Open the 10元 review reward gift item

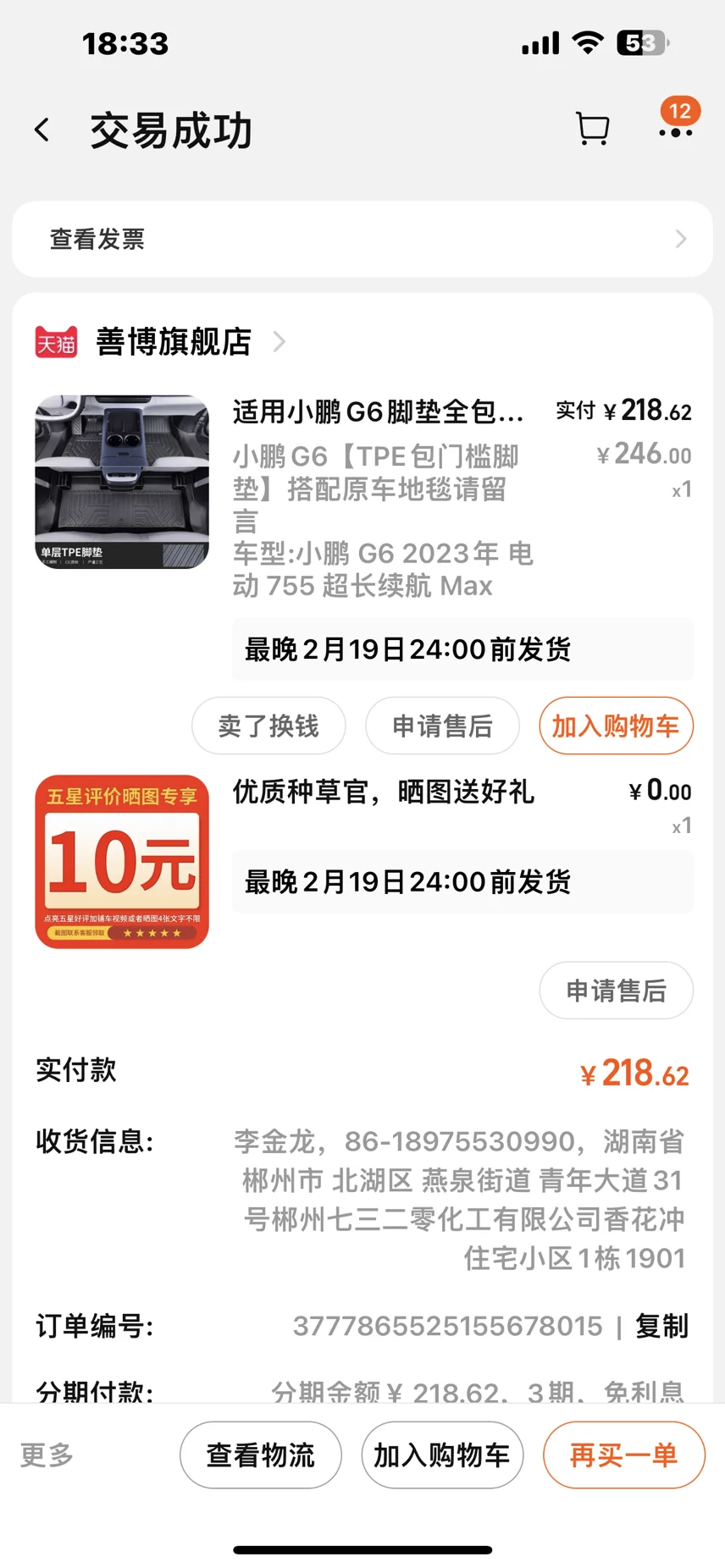point(122,862)
